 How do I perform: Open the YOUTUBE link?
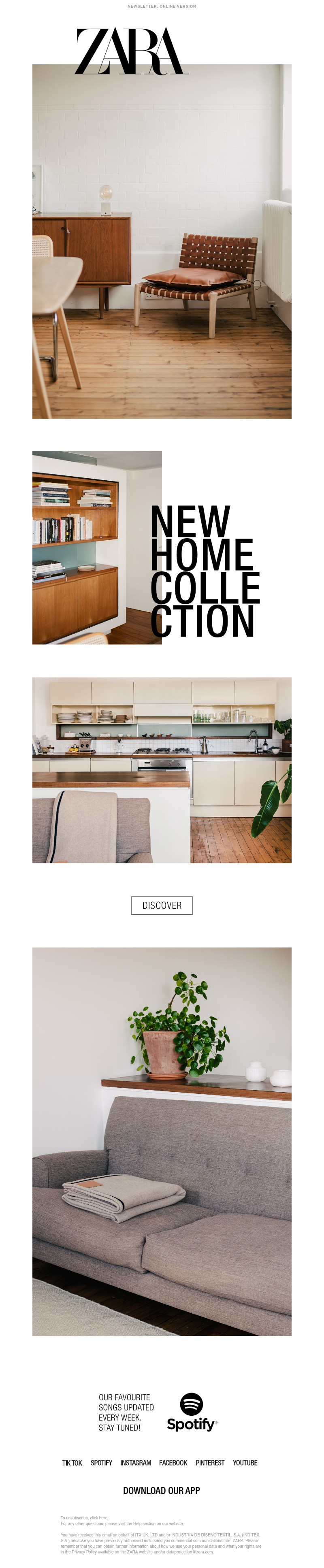(x=245, y=1463)
